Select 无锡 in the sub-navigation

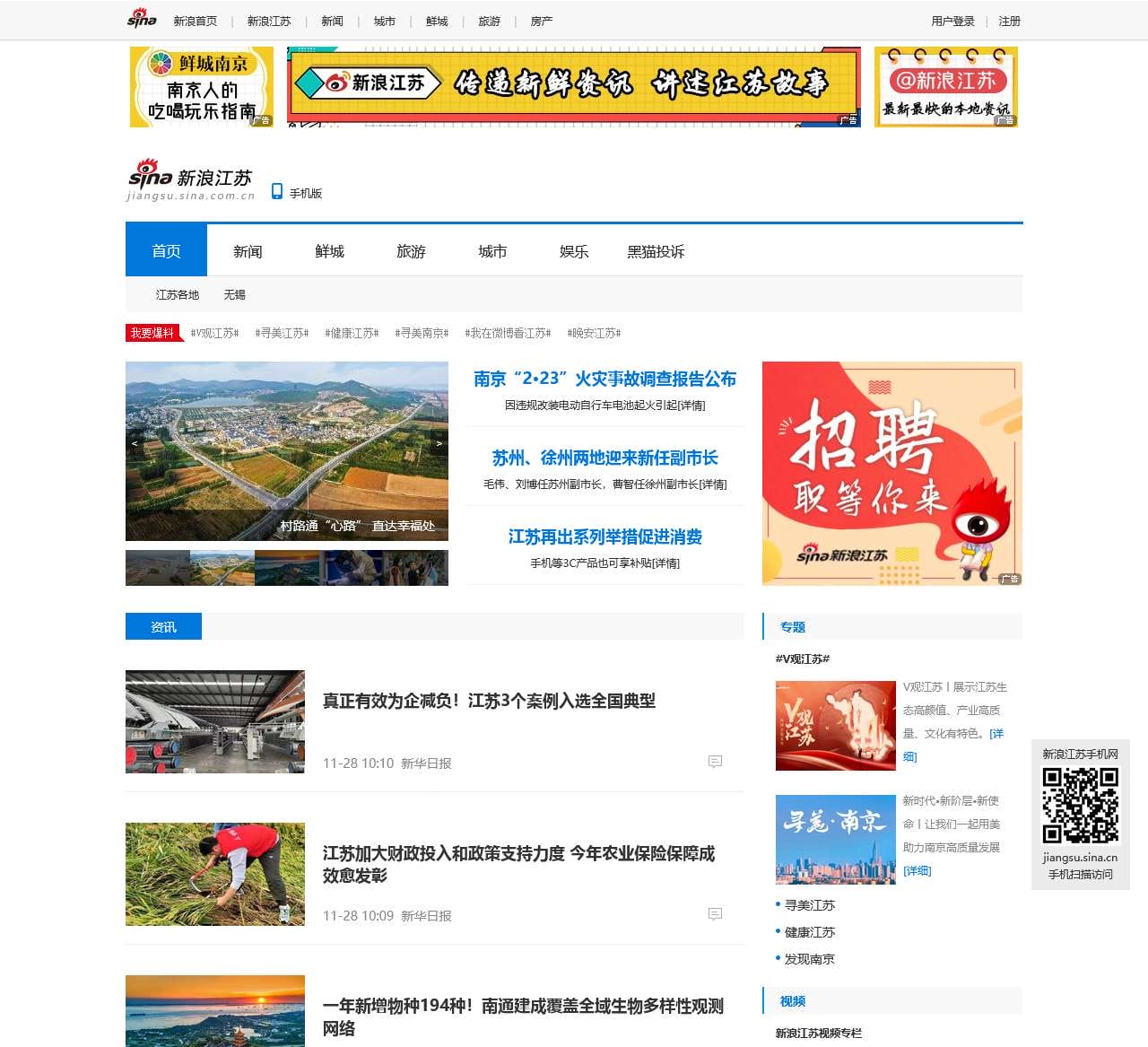[x=234, y=294]
